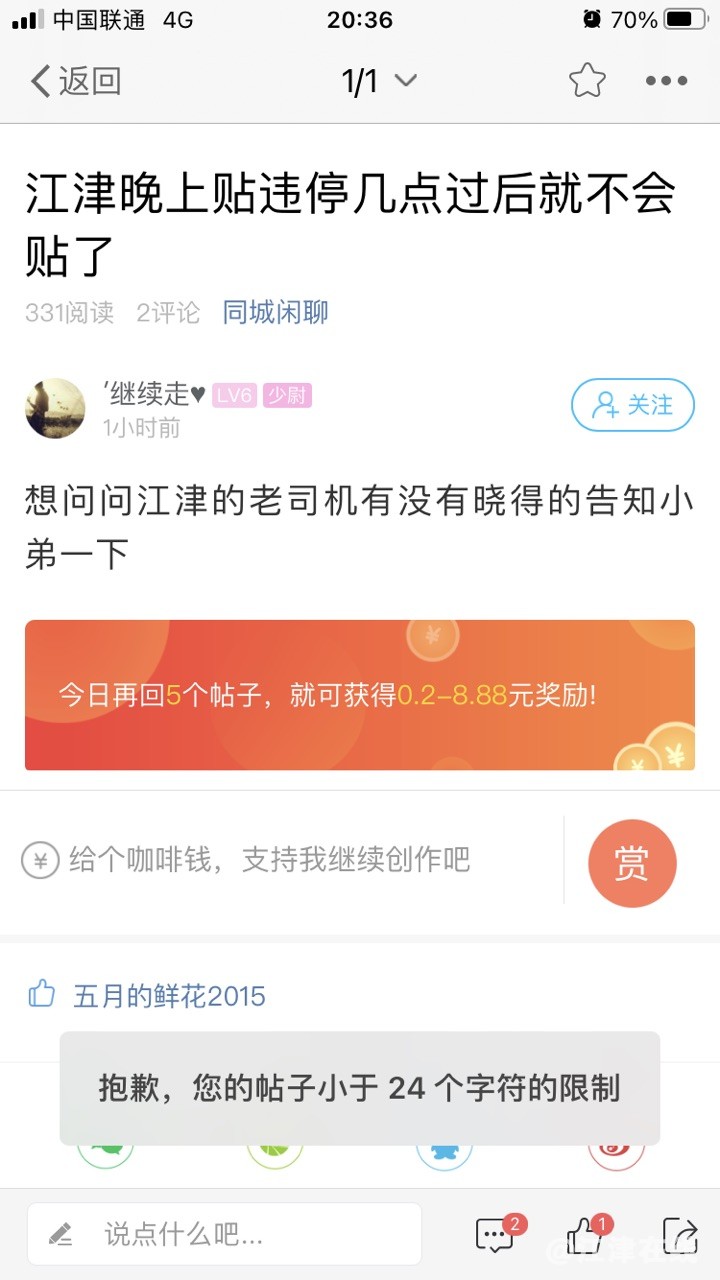The width and height of the screenshot is (720, 1280).
Task: View profile of '继续走♥ via avatar
Action: [55, 408]
